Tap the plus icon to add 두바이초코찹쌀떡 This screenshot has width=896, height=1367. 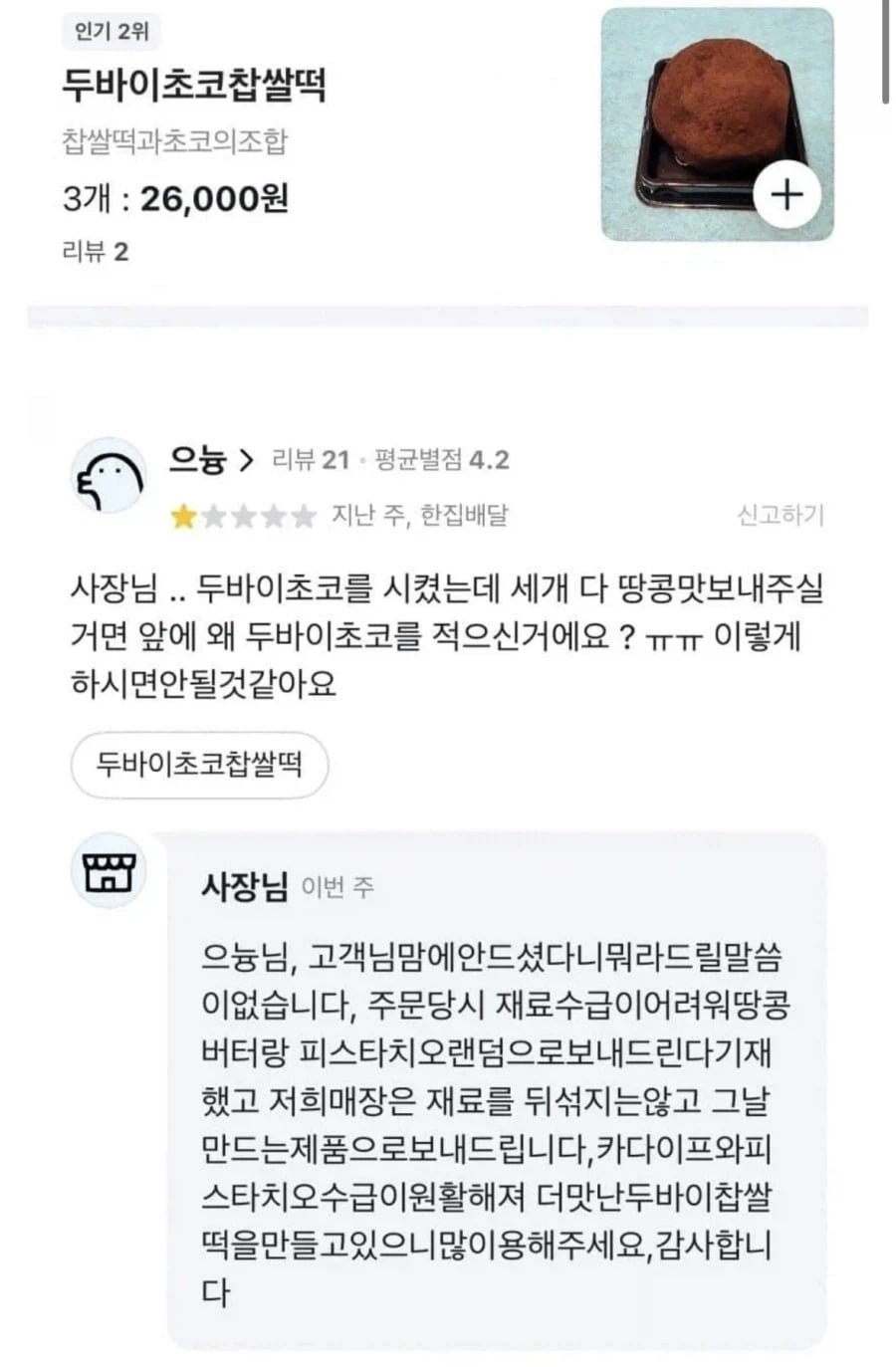[x=787, y=195]
